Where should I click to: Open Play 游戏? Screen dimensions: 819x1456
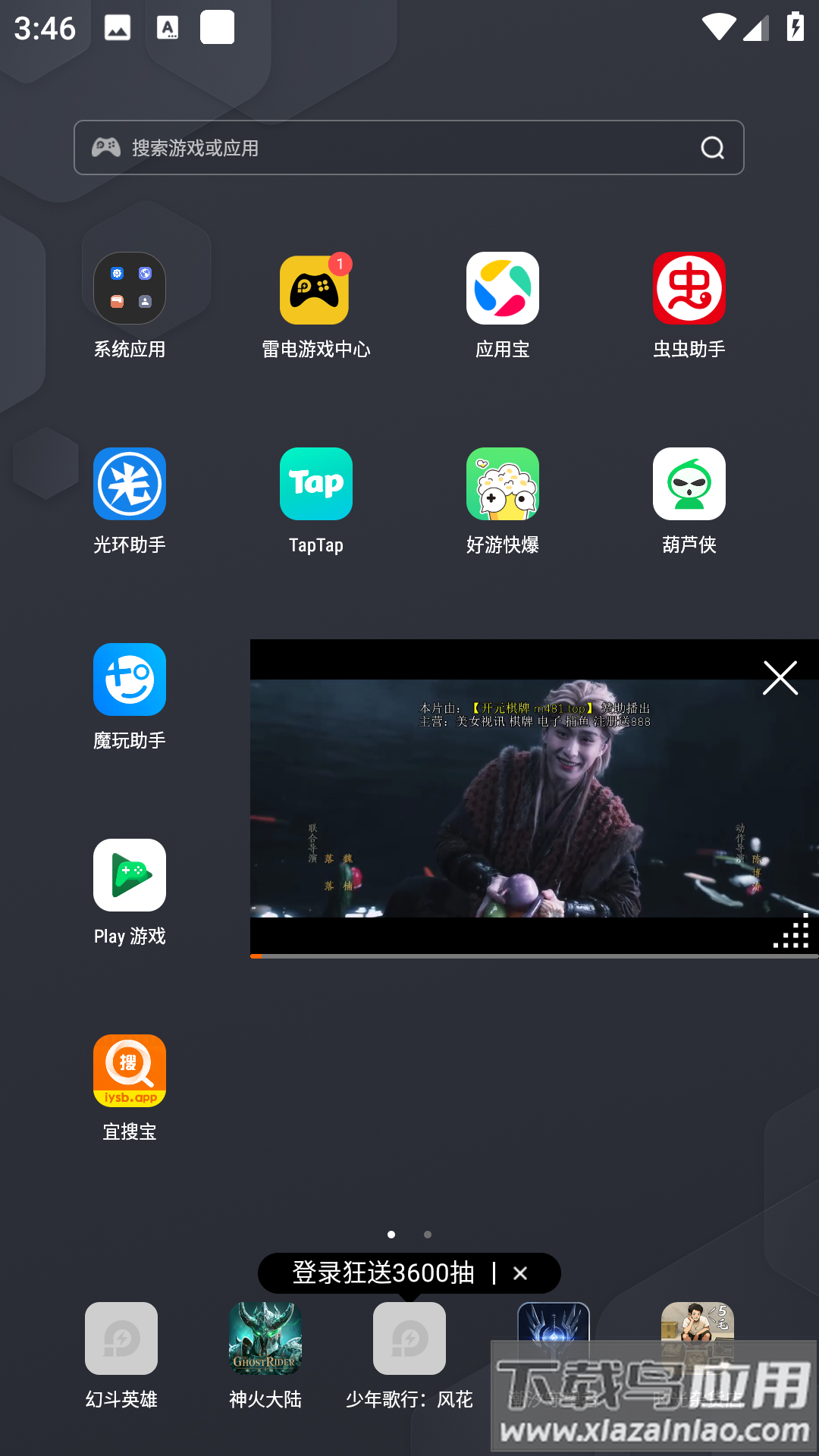coord(130,875)
